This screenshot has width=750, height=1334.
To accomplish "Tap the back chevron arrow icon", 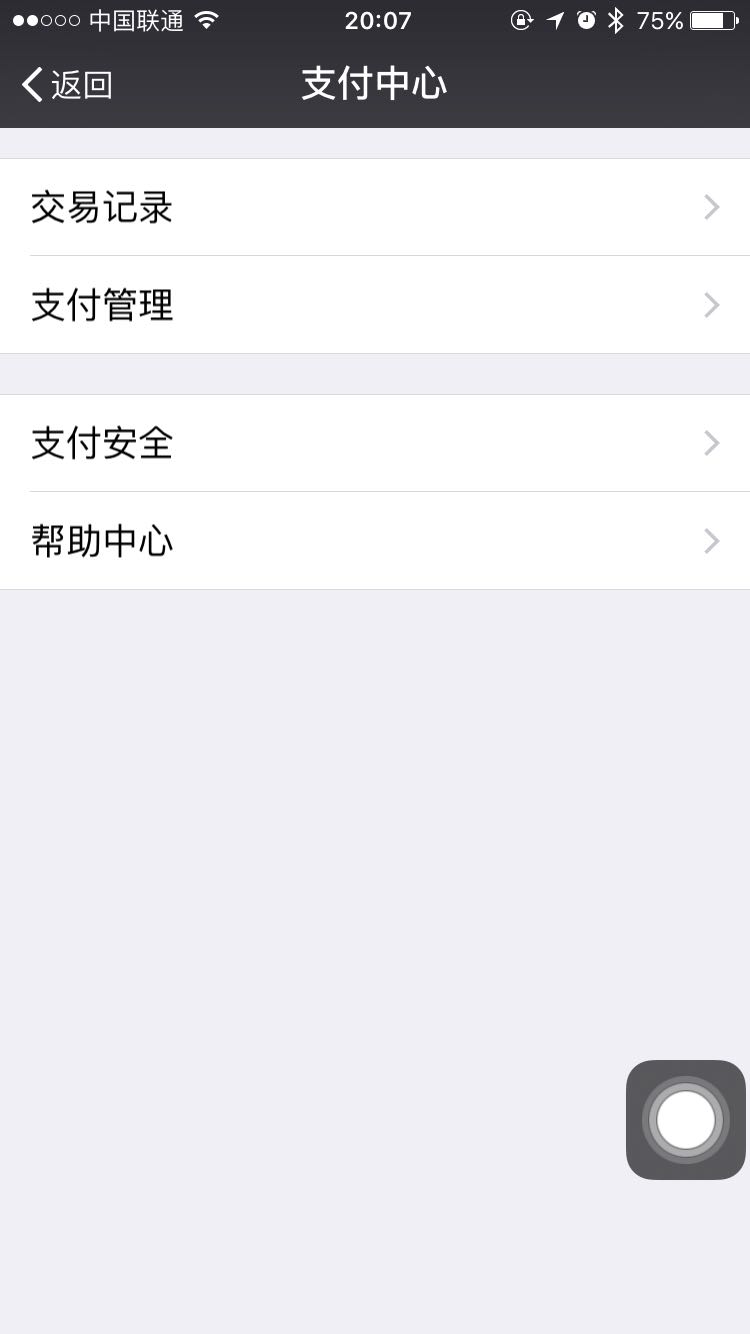I will click(x=29, y=85).
